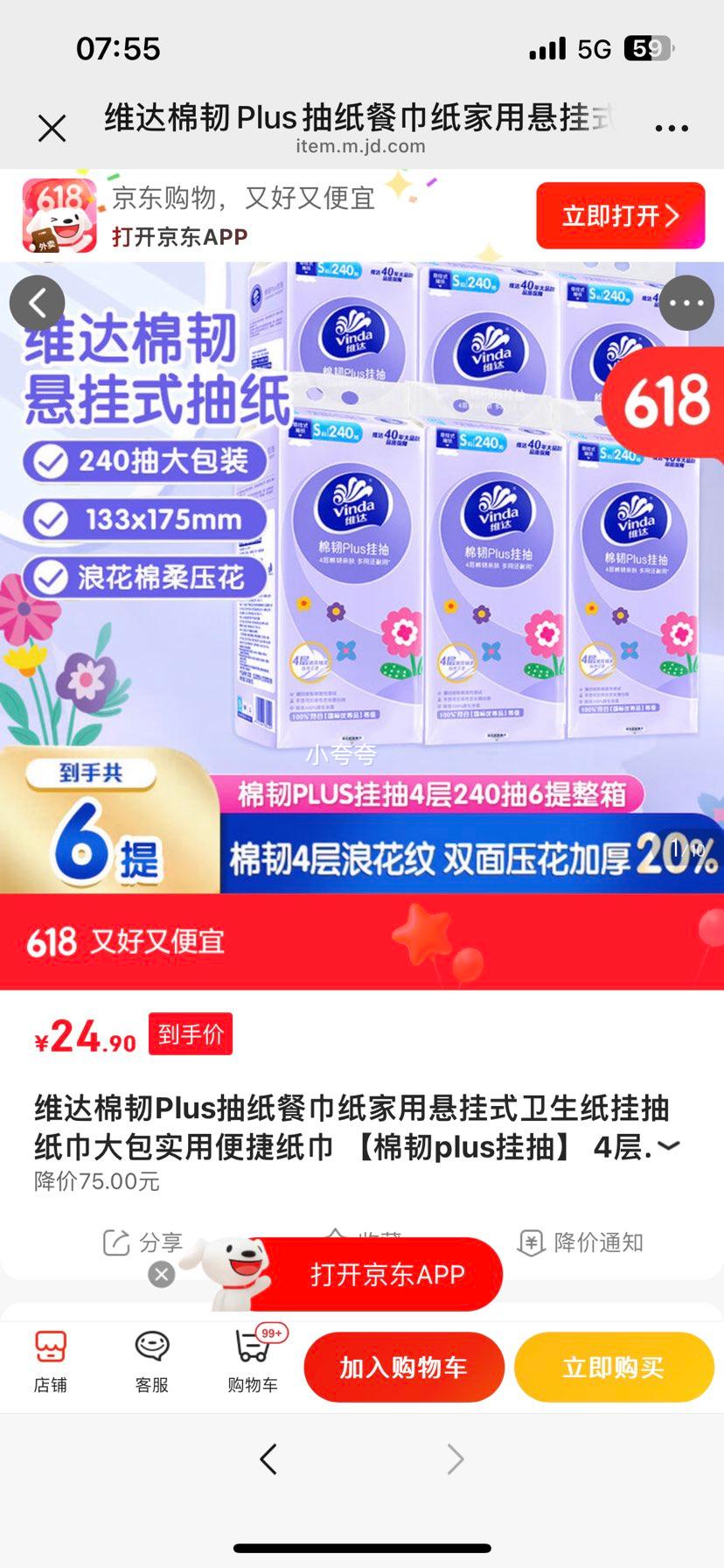This screenshot has width=724, height=1568.
Task: Share this product via 分享
Action: click(143, 1242)
